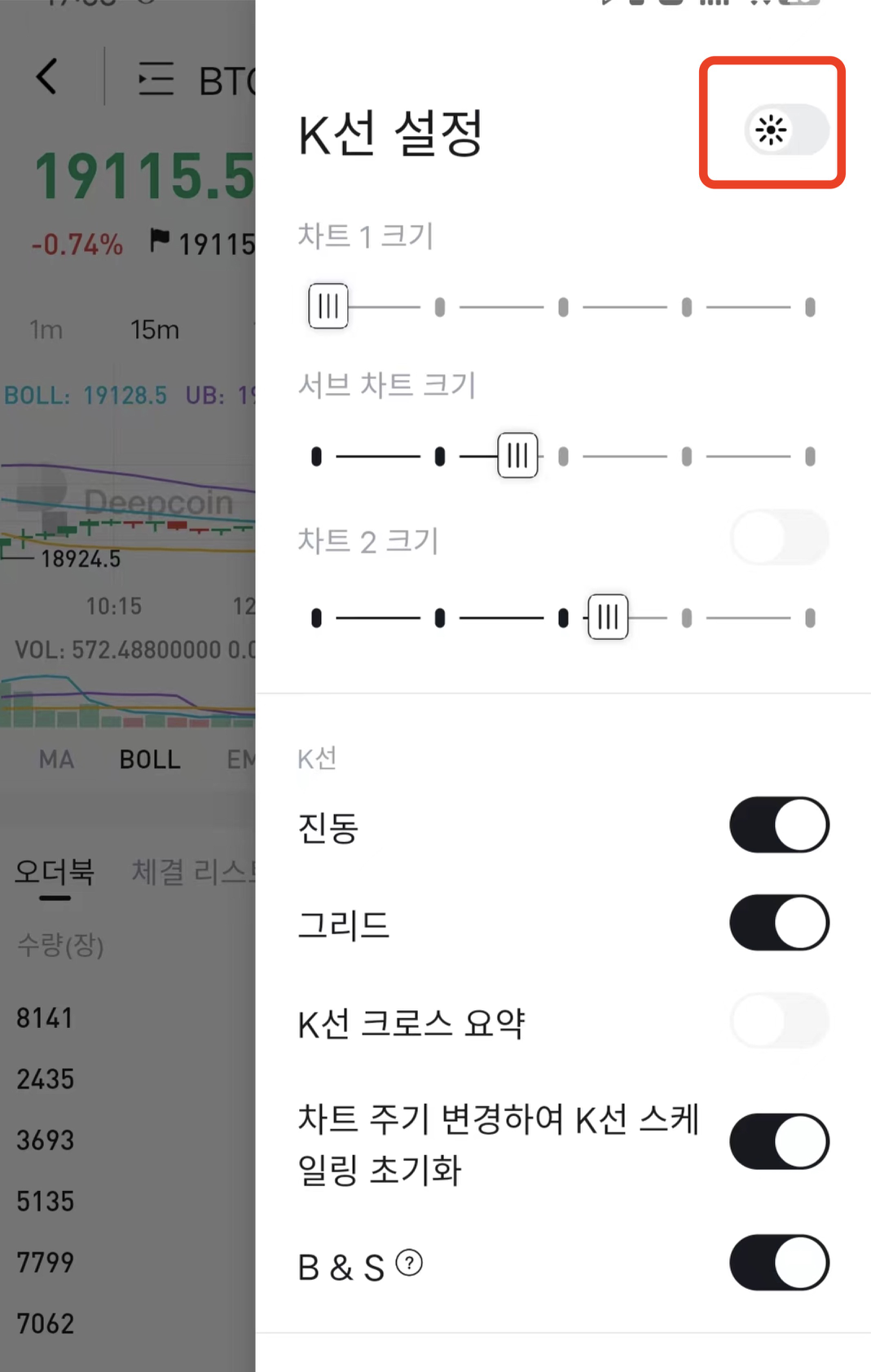The image size is (871, 1372).
Task: Select the 15m timeframe
Action: [x=155, y=330]
